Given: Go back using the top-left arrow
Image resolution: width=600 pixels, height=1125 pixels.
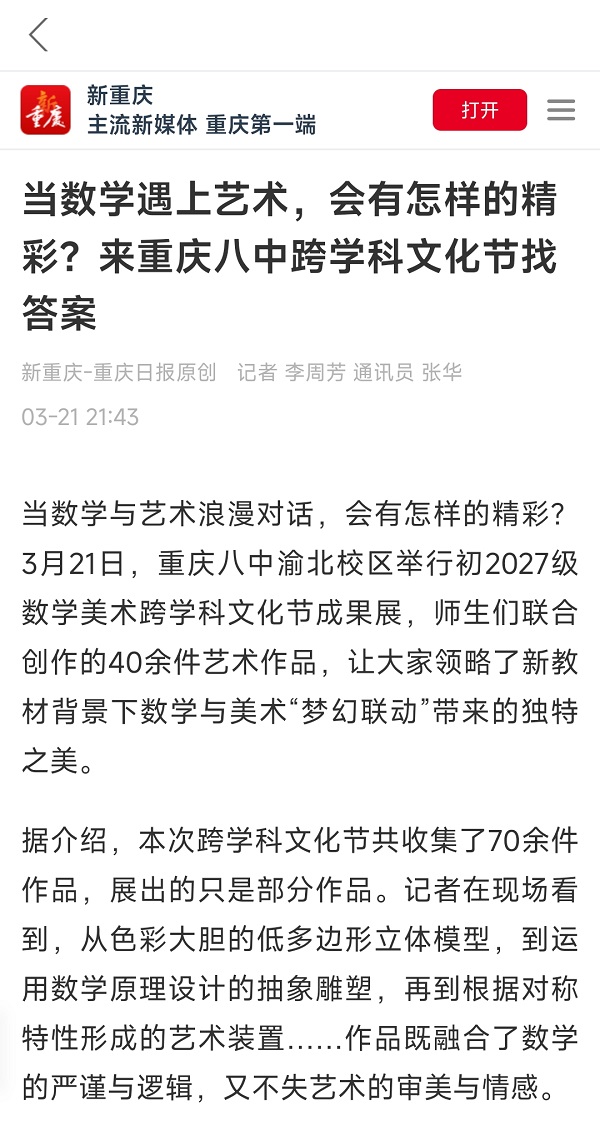Looking at the screenshot, I should (x=38, y=35).
